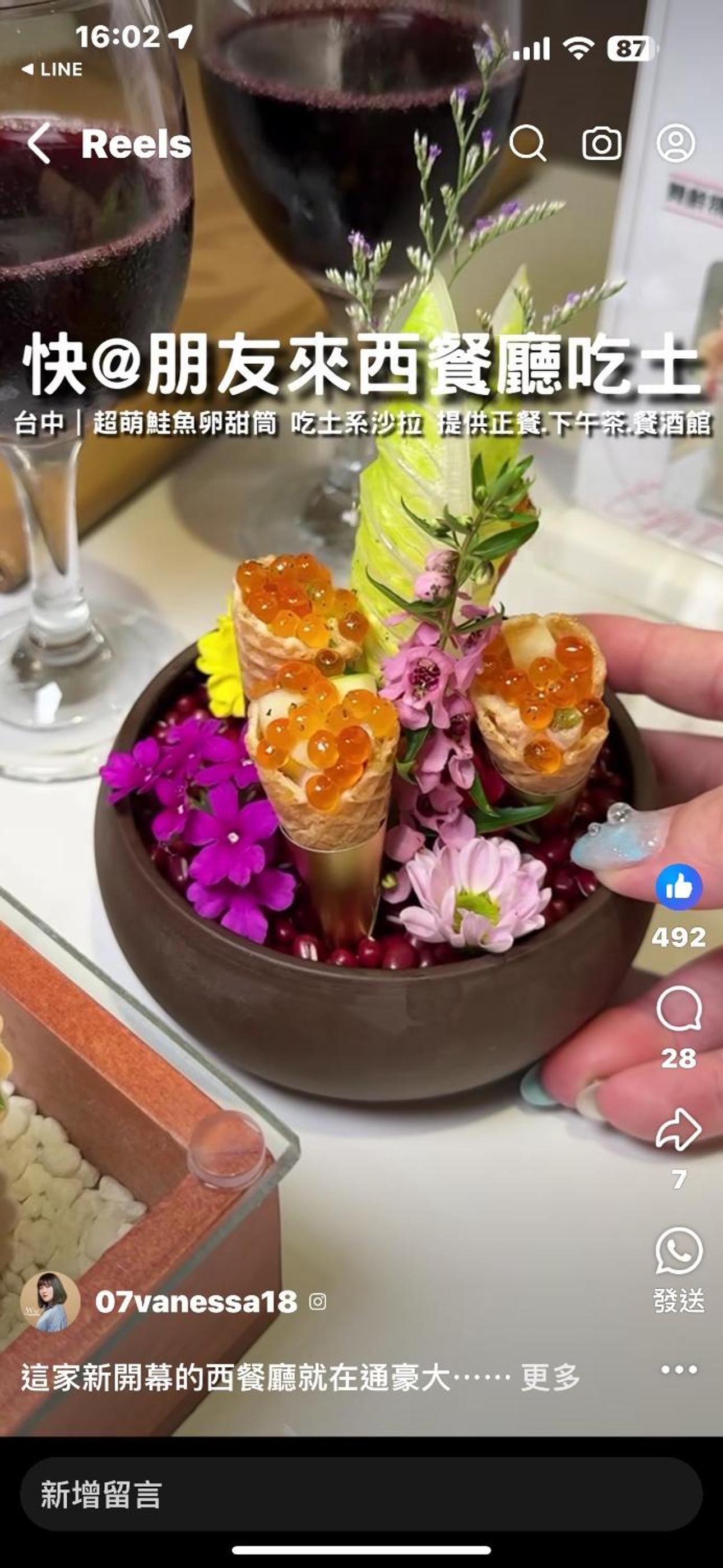Open 07vanessa18's profile picture

pos(50,1302)
